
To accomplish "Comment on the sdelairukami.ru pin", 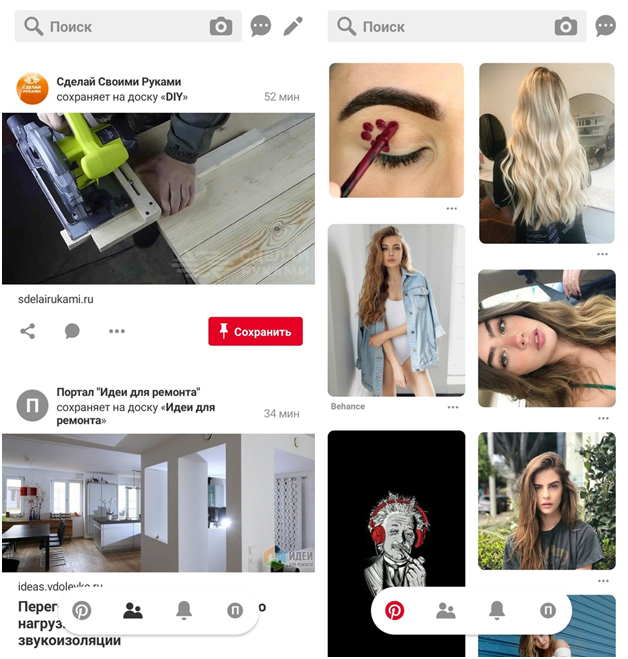I will click(72, 331).
